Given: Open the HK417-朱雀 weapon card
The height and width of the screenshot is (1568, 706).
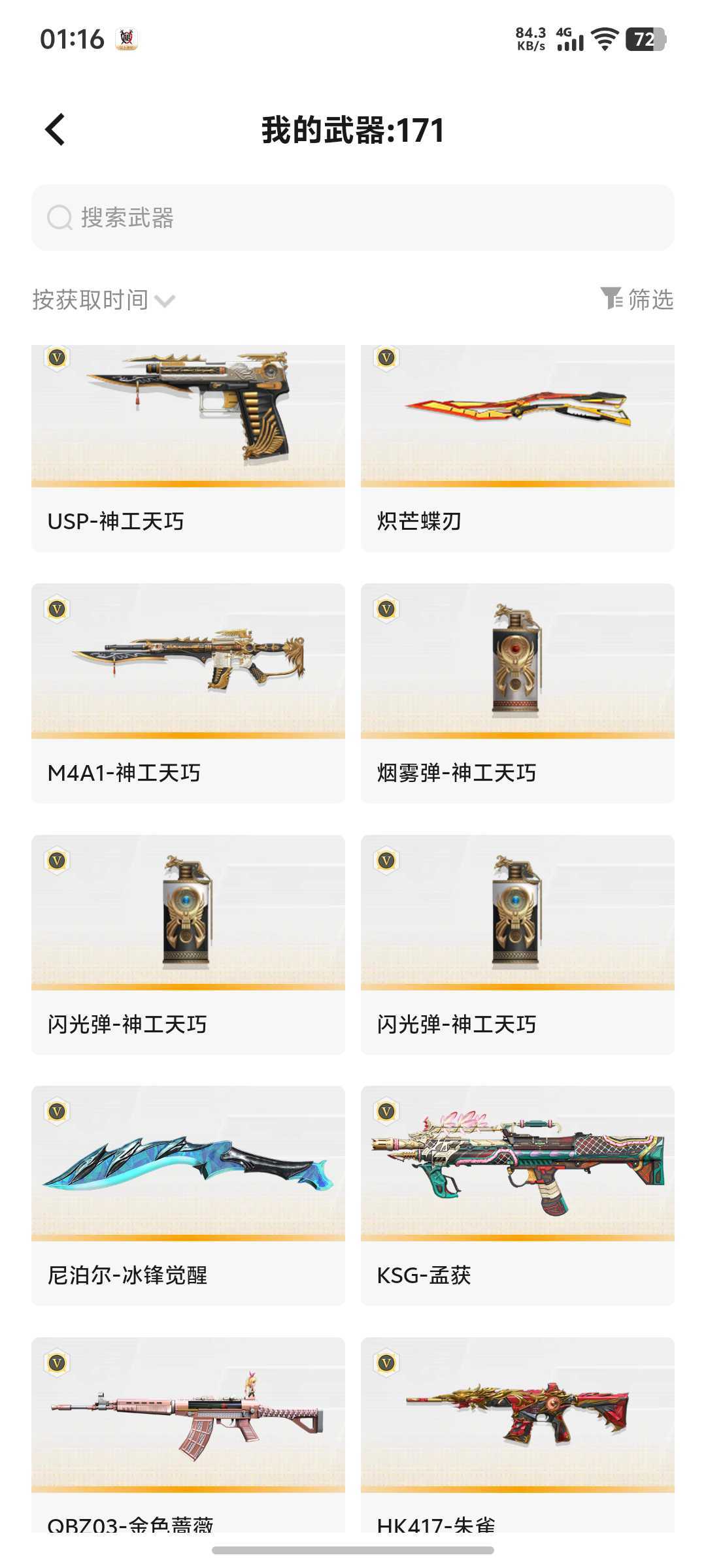Looking at the screenshot, I should [517, 1431].
